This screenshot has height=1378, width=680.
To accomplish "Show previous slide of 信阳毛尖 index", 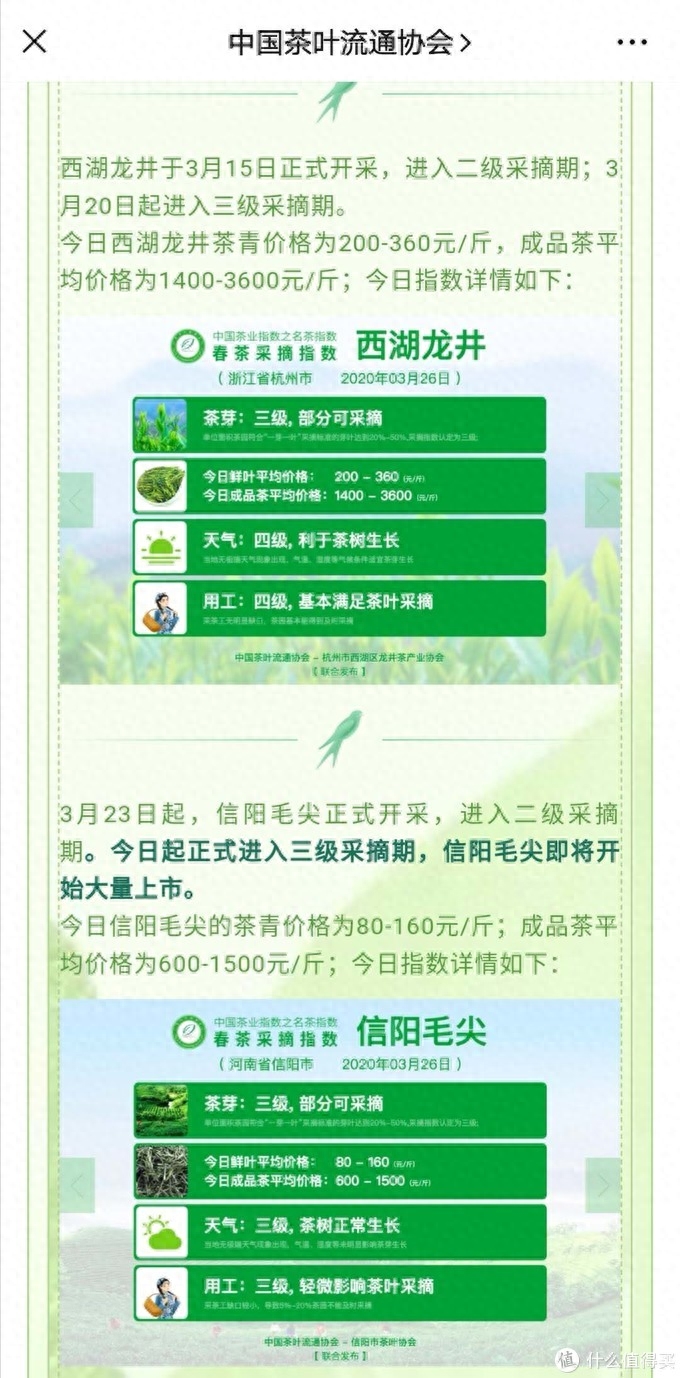I will (x=76, y=1185).
